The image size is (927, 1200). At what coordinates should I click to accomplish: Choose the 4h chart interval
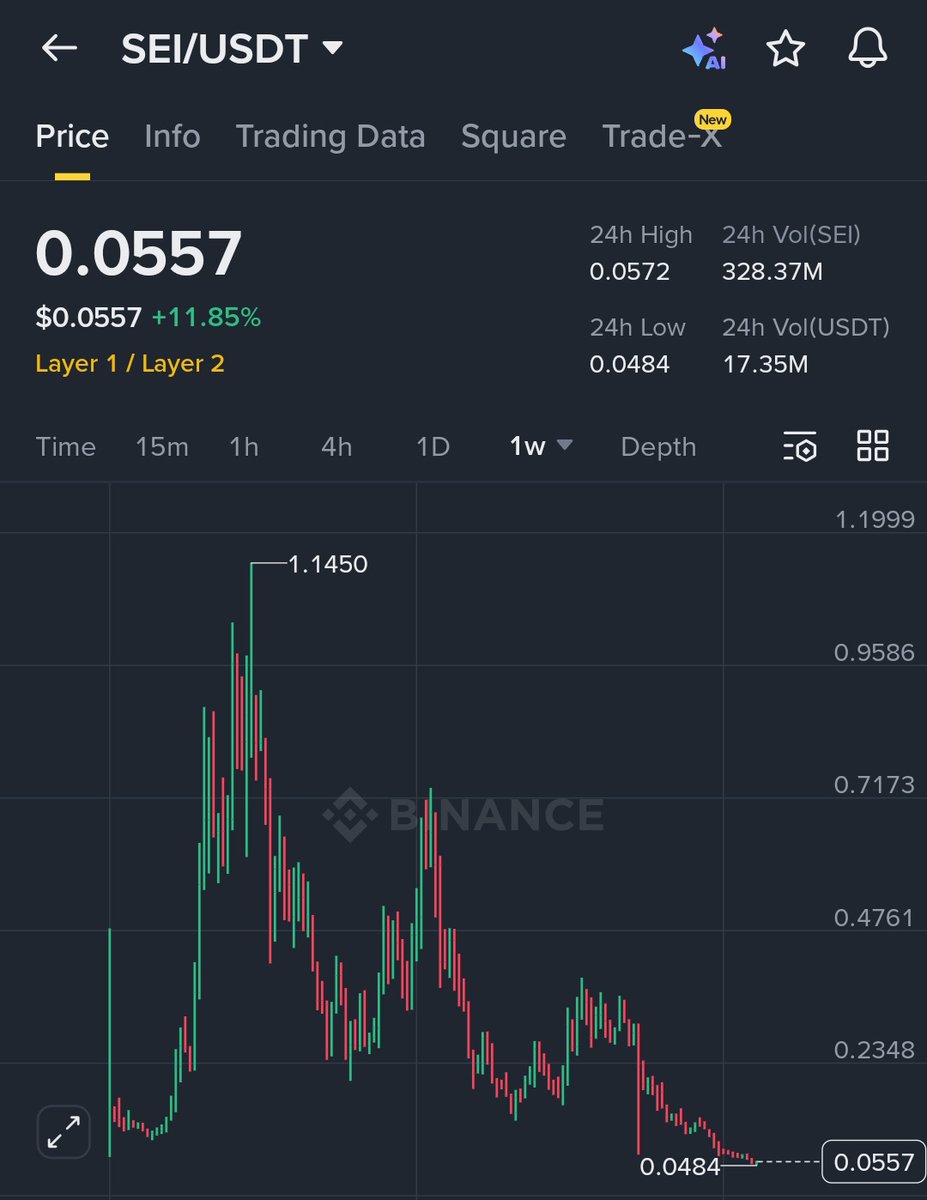[x=337, y=447]
